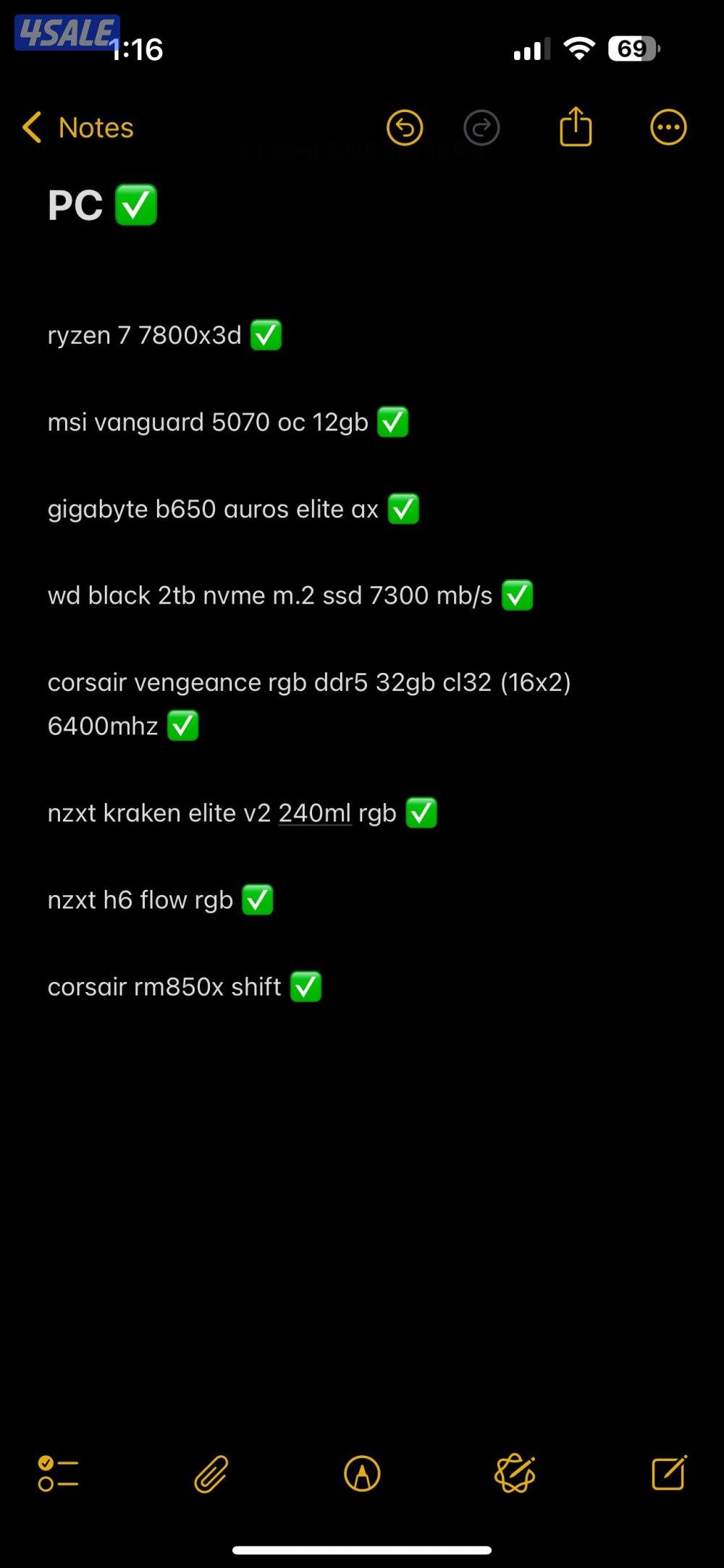Compose a new note

point(668,1472)
